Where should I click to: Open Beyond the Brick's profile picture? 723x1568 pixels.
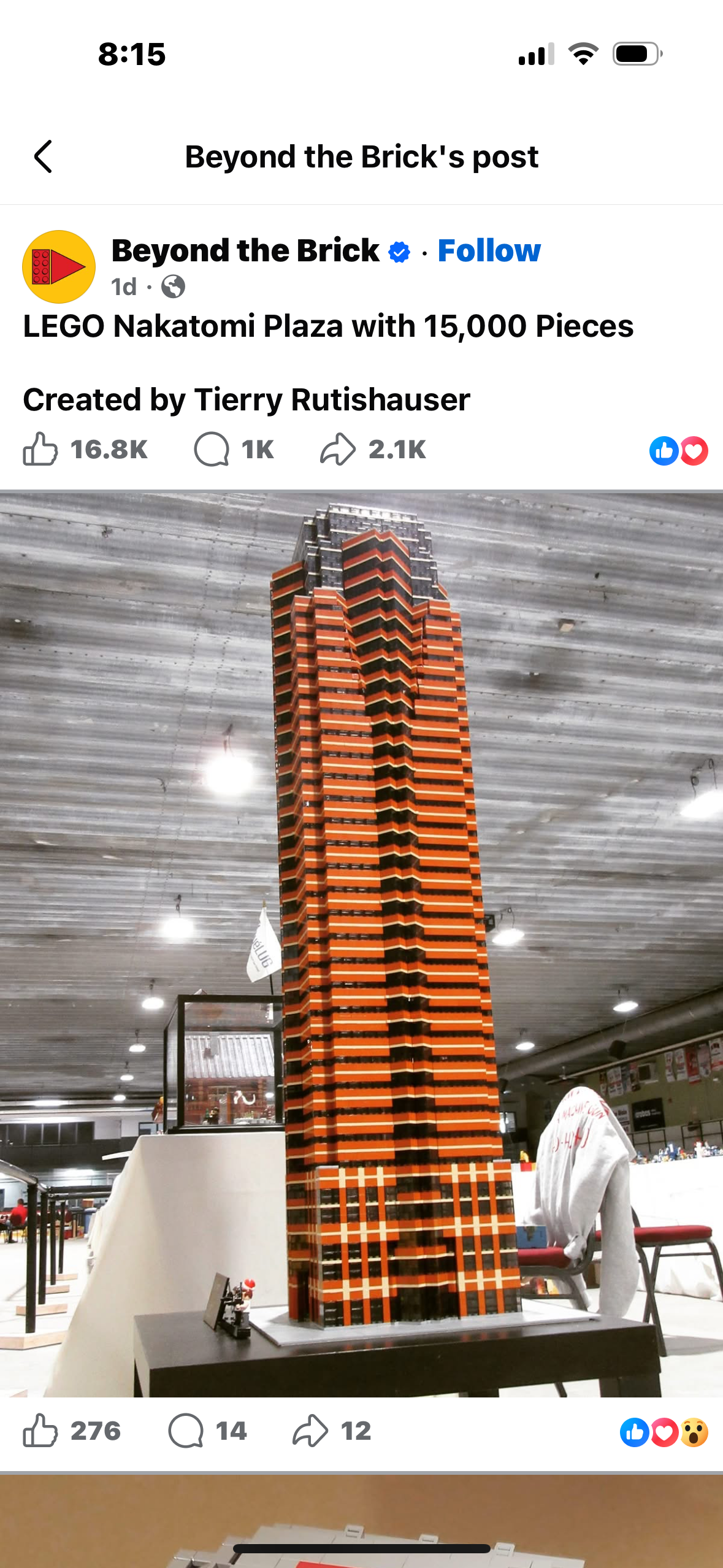[59, 267]
